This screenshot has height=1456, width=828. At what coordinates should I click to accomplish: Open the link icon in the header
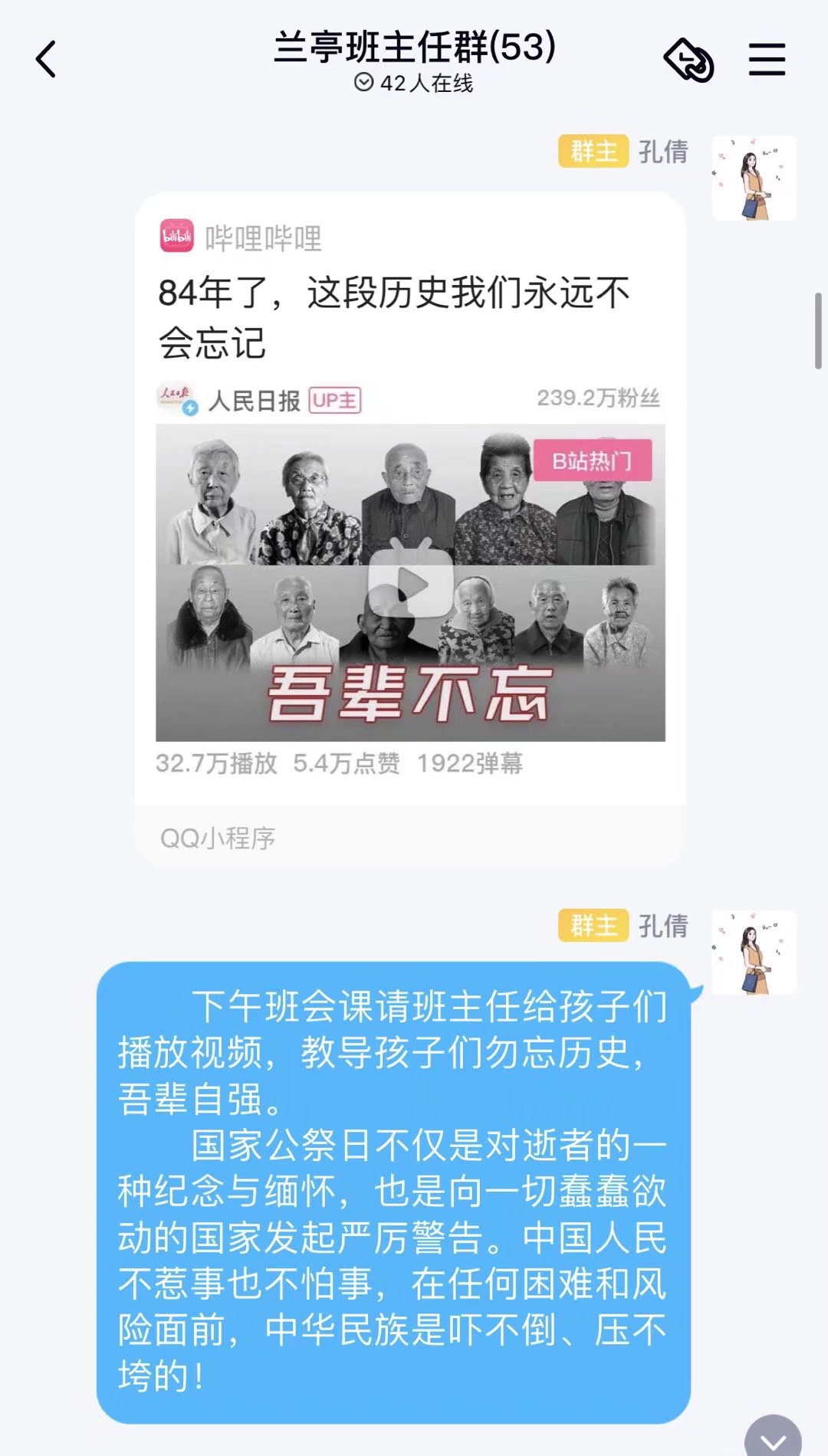point(688,60)
